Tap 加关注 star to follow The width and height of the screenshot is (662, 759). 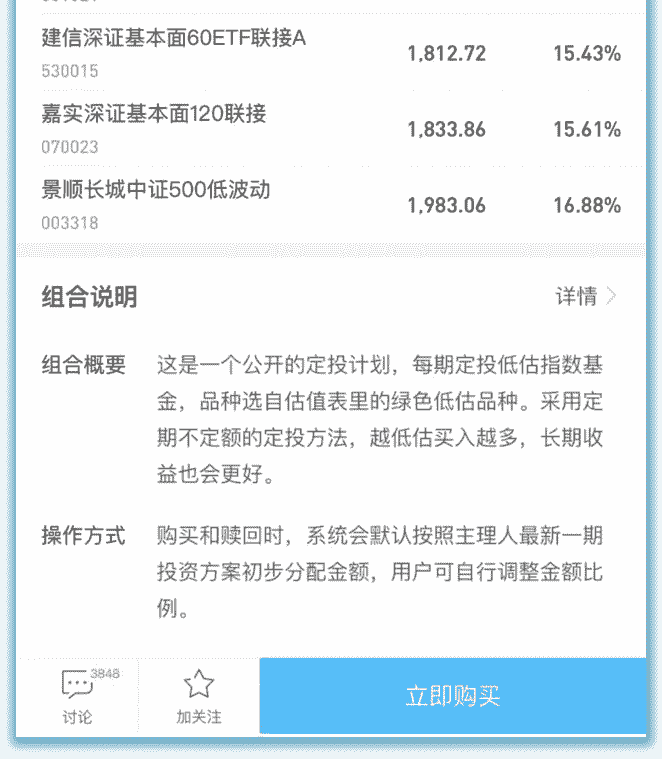coord(199,697)
